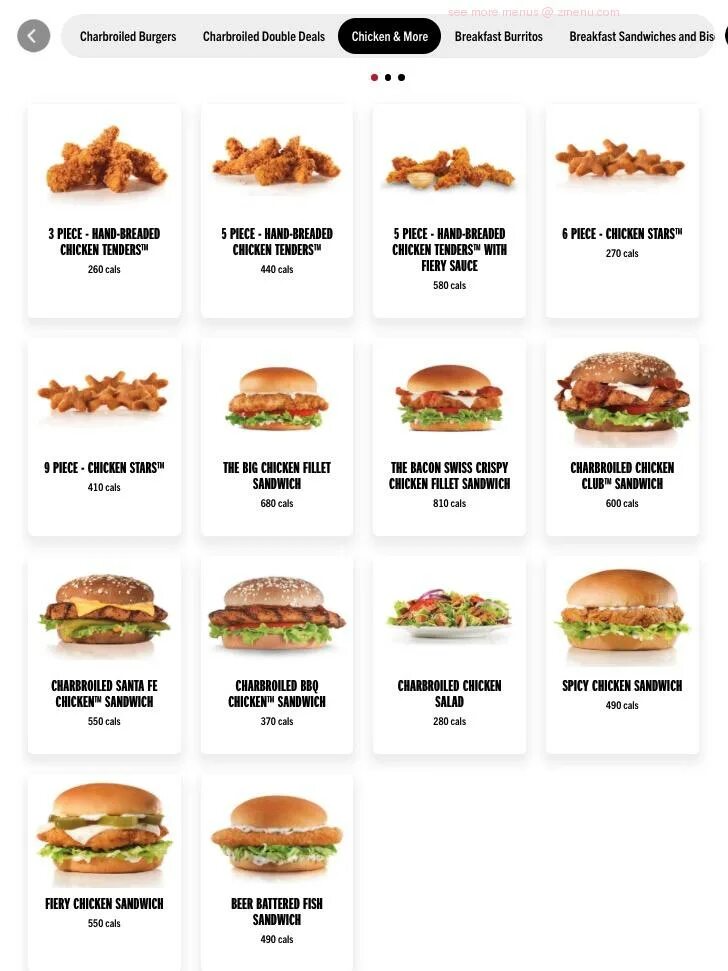
Task: Select the Charbroiled Santa Fe Chicken Sandwich
Action: coord(104,654)
